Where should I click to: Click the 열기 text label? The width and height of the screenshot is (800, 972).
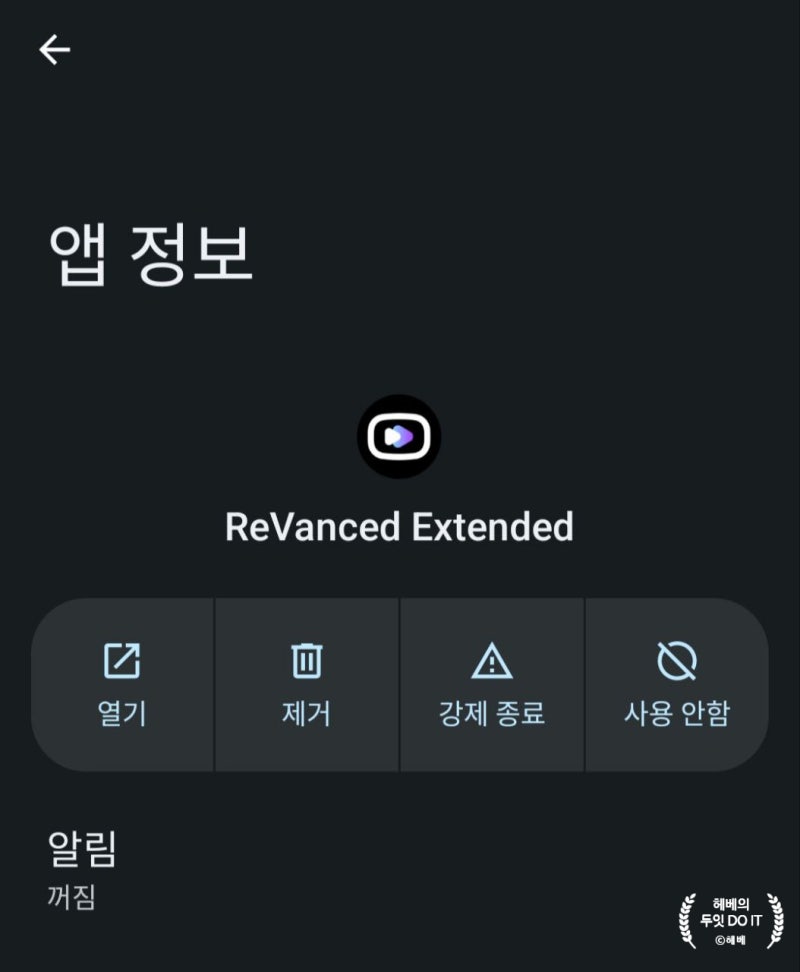[x=122, y=714]
